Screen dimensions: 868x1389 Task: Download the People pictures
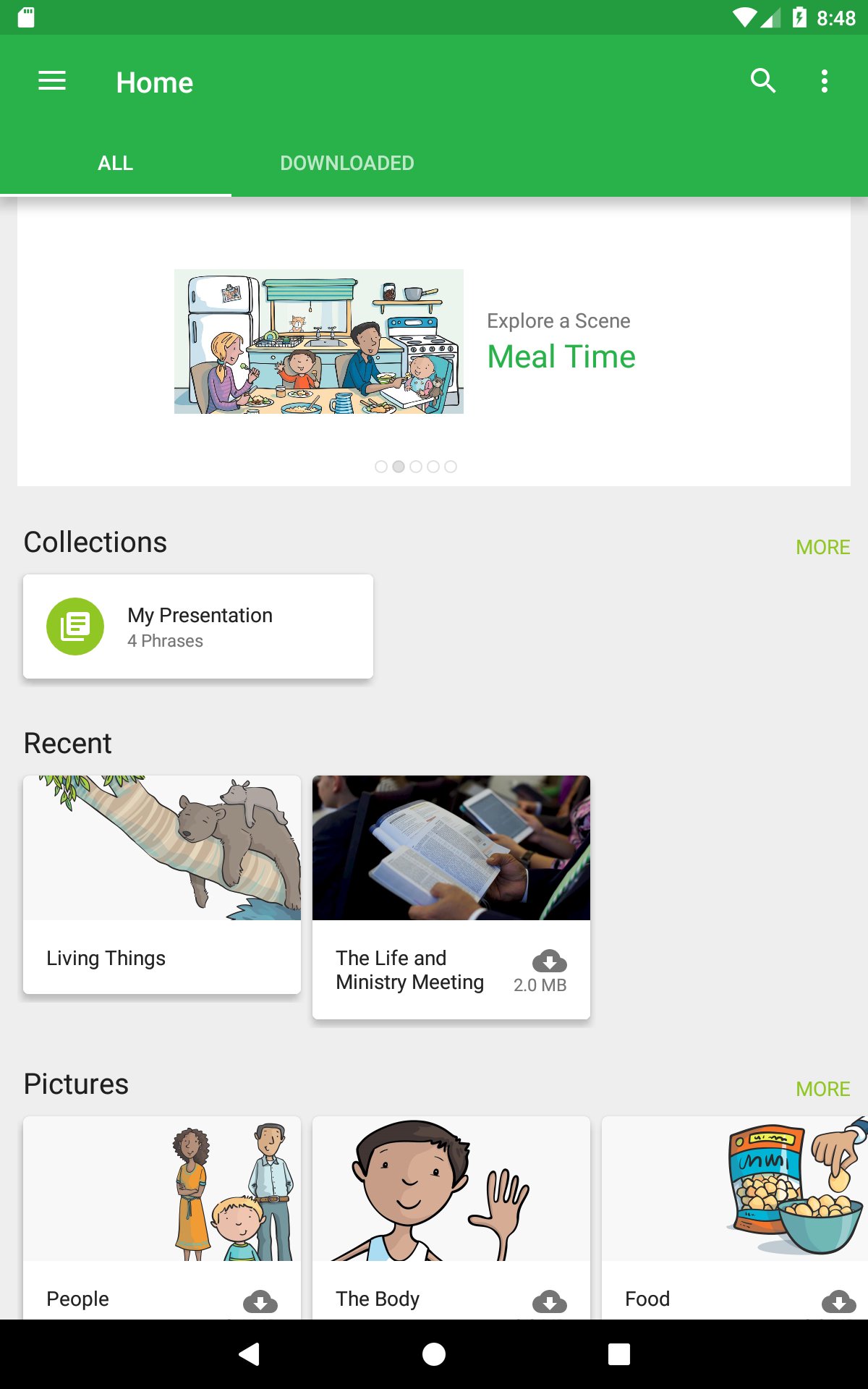tap(260, 1301)
